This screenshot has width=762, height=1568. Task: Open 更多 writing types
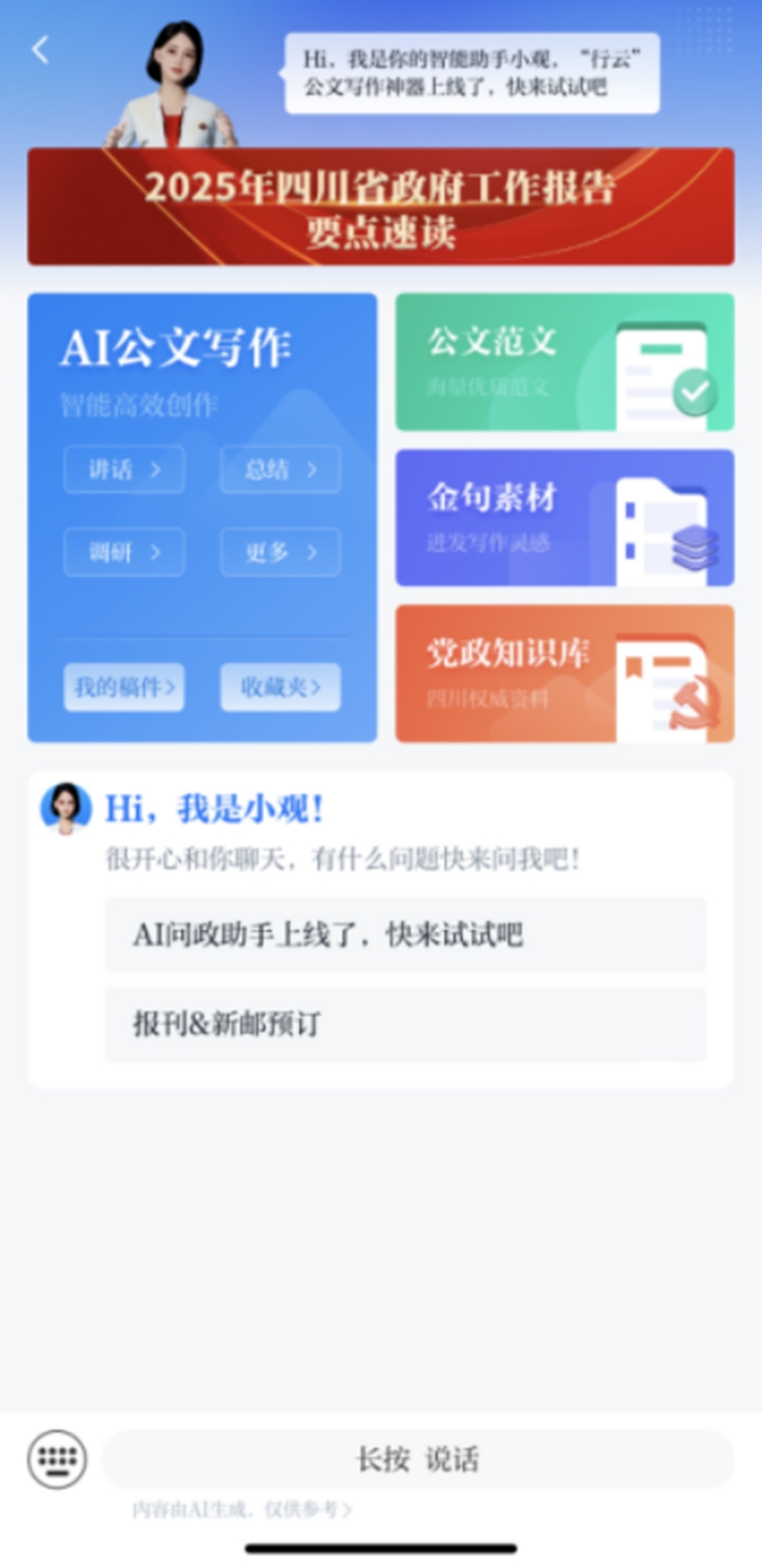coord(280,552)
